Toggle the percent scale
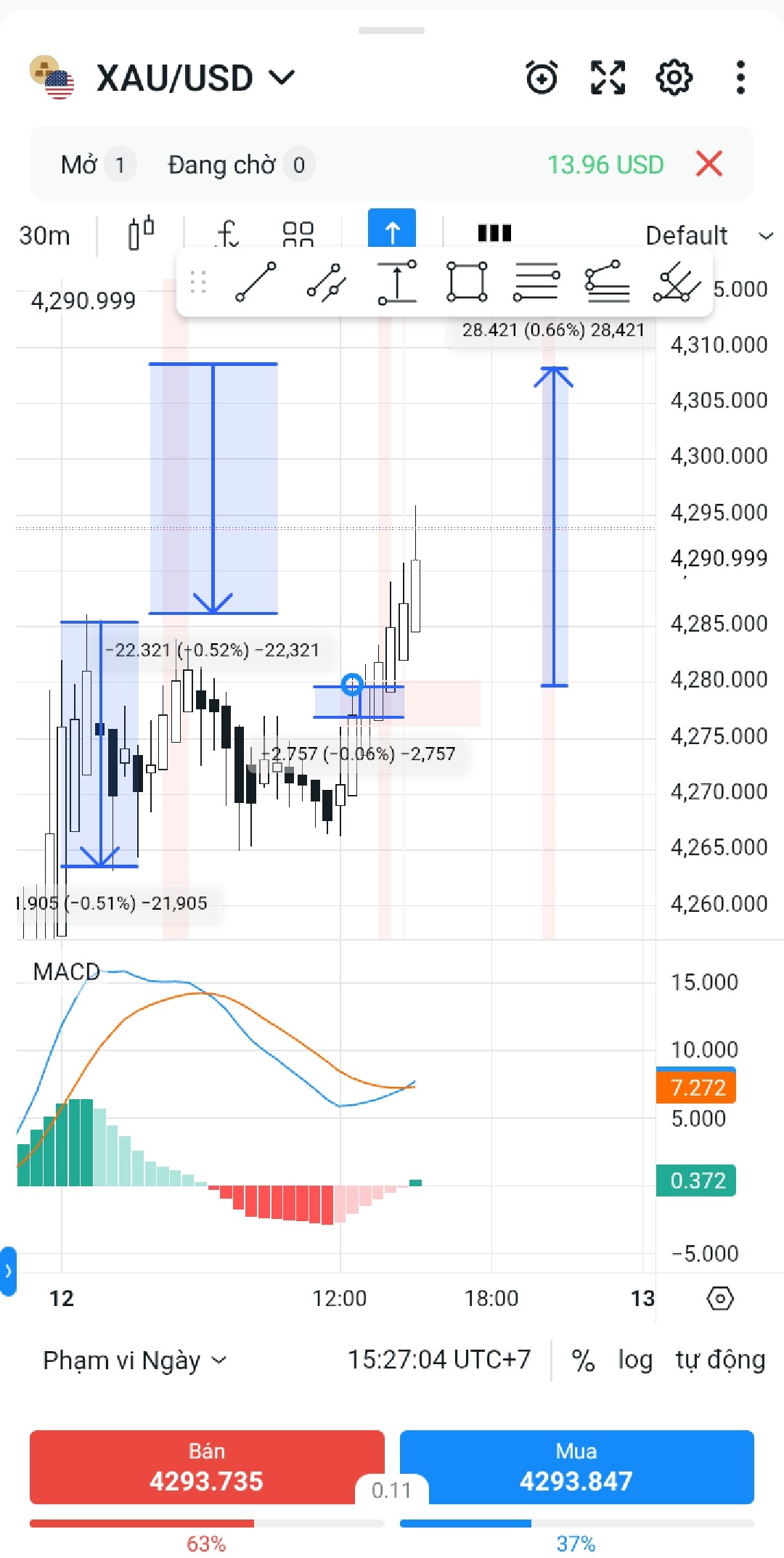 (x=583, y=1360)
